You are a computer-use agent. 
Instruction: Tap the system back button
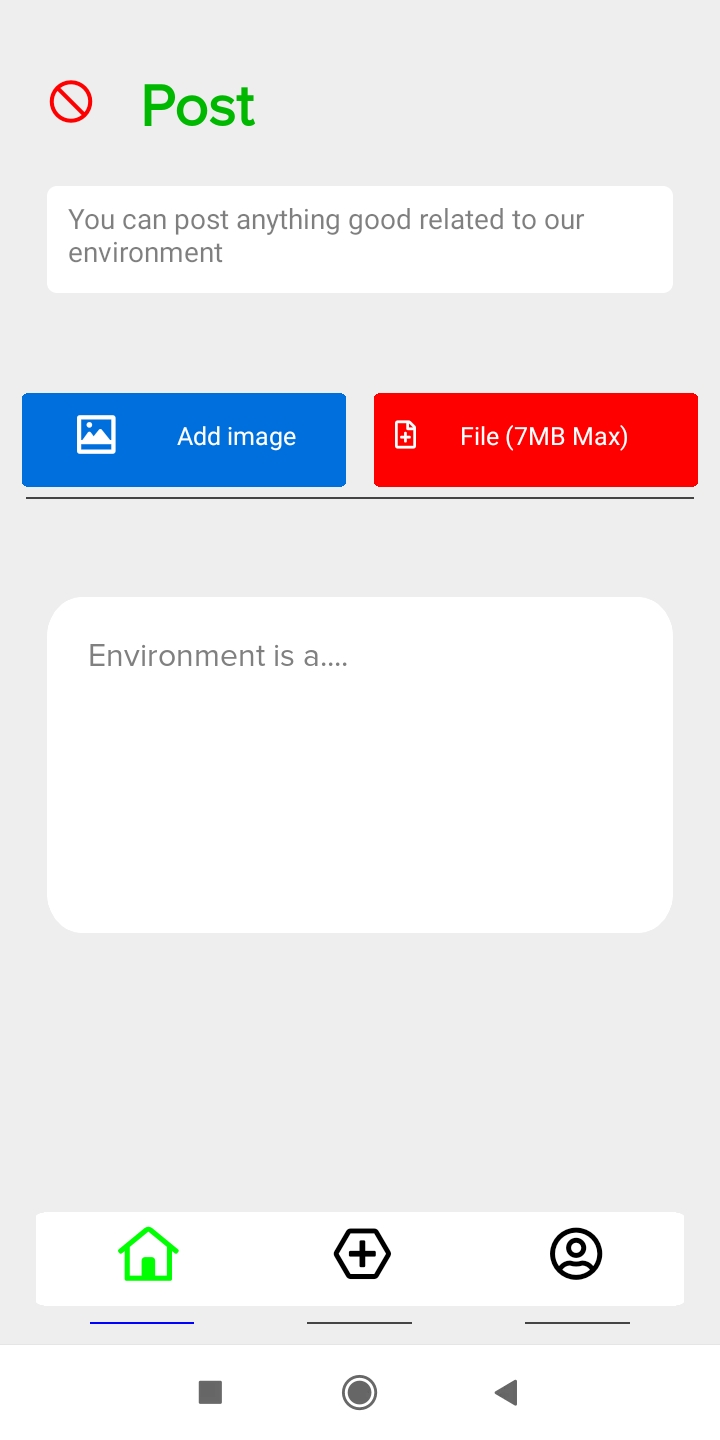point(506,1392)
